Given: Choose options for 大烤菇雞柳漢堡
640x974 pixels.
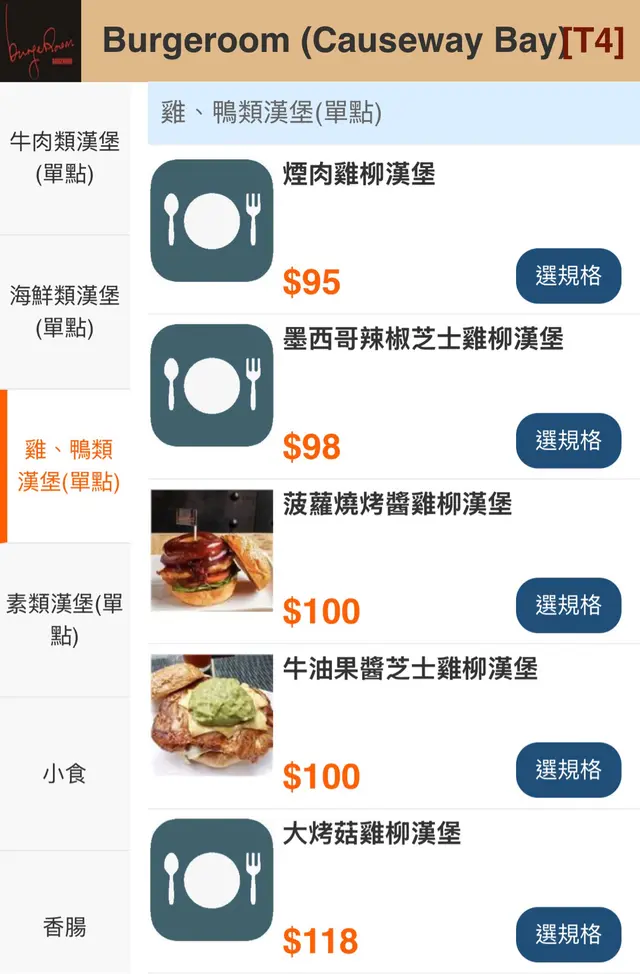Looking at the screenshot, I should point(568,934).
